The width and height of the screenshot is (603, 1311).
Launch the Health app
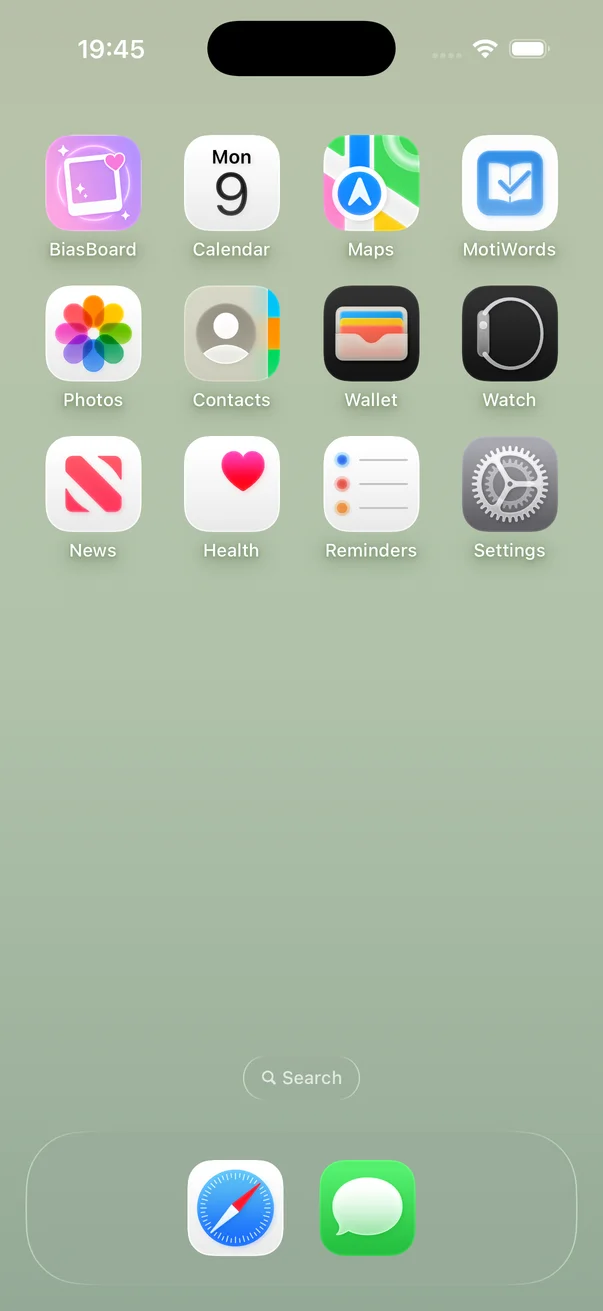(232, 484)
